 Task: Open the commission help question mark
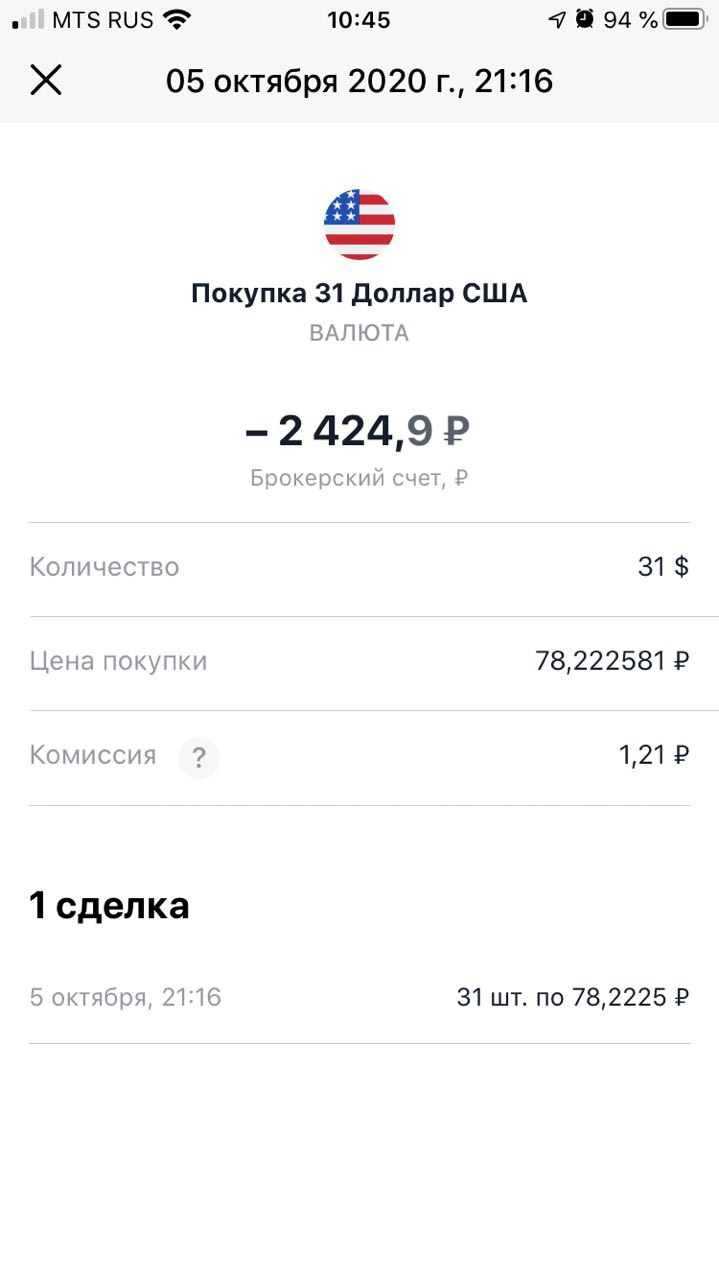coord(199,757)
